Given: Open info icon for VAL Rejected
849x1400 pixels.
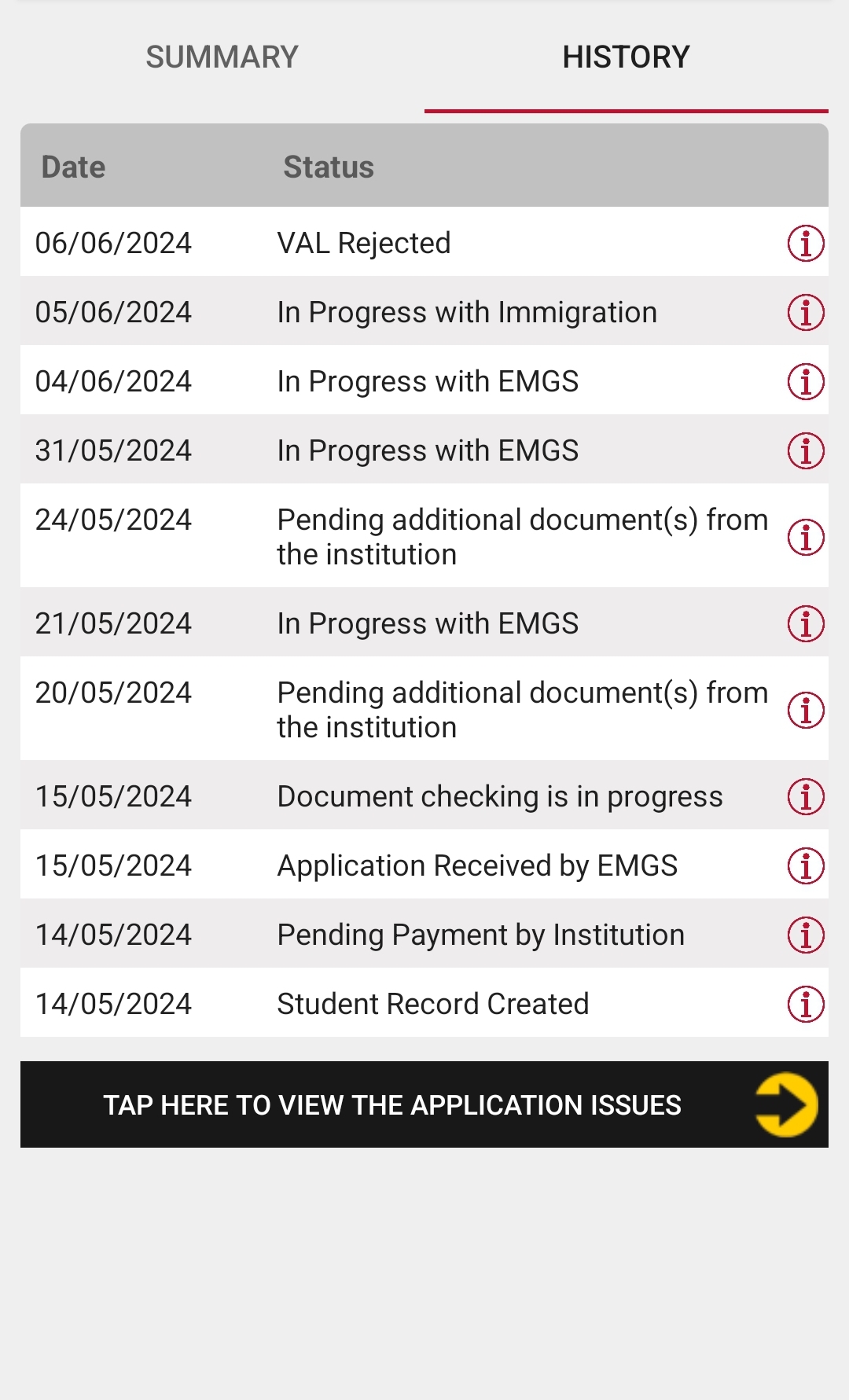Looking at the screenshot, I should 806,243.
